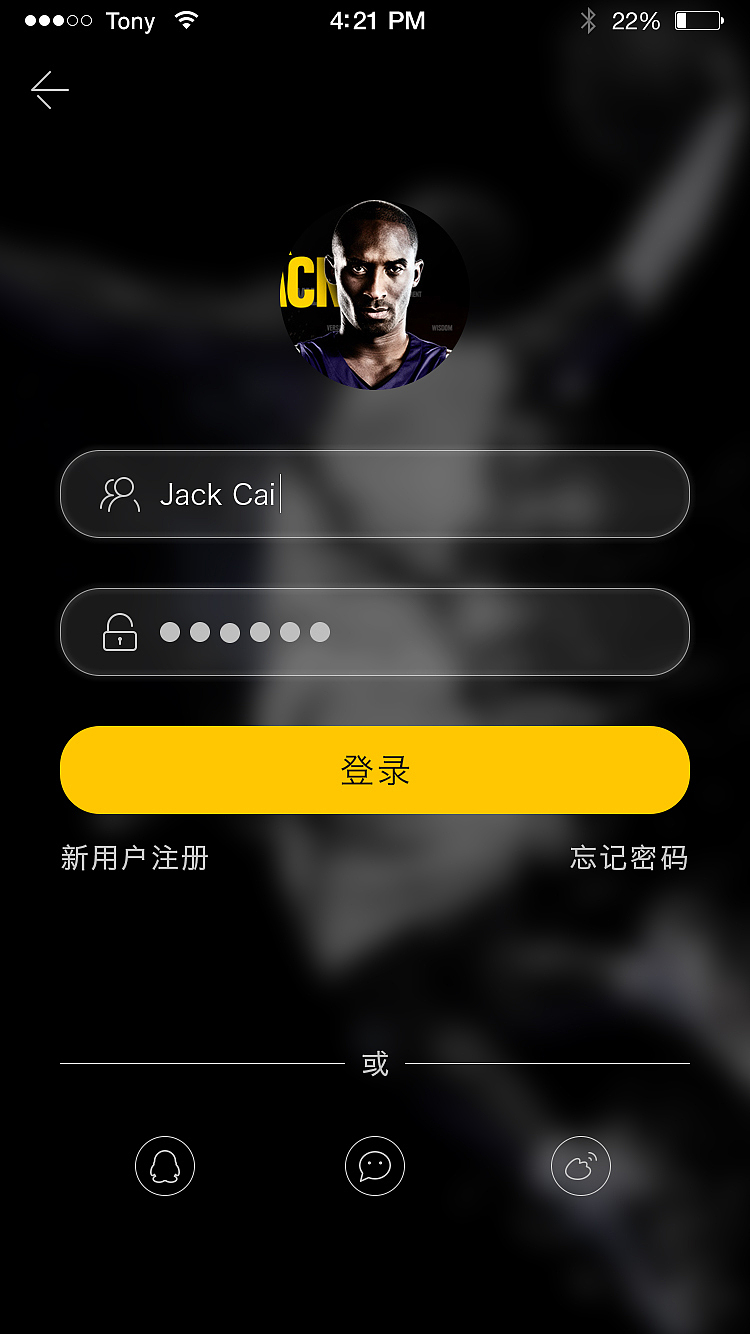Place cursor after Jack Cai text
The width and height of the screenshot is (750, 1334).
[283, 493]
